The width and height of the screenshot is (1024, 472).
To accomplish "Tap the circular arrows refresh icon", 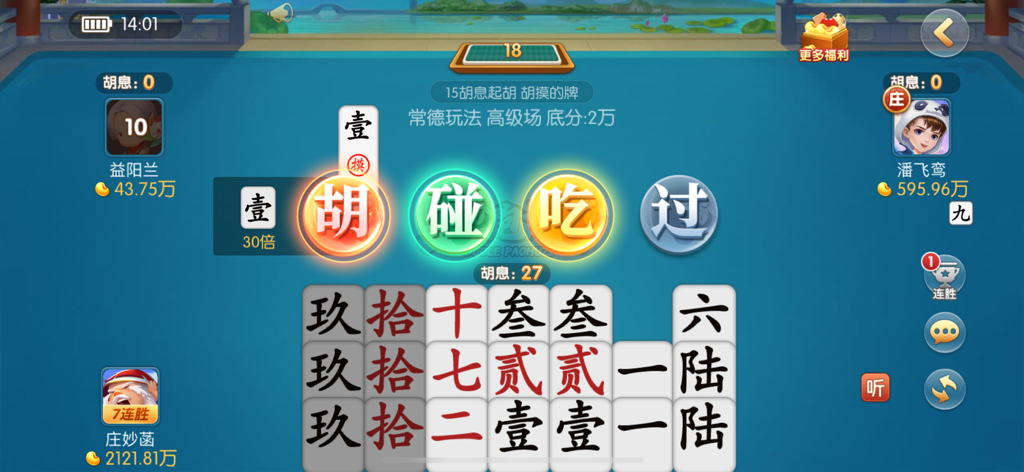I will point(944,389).
